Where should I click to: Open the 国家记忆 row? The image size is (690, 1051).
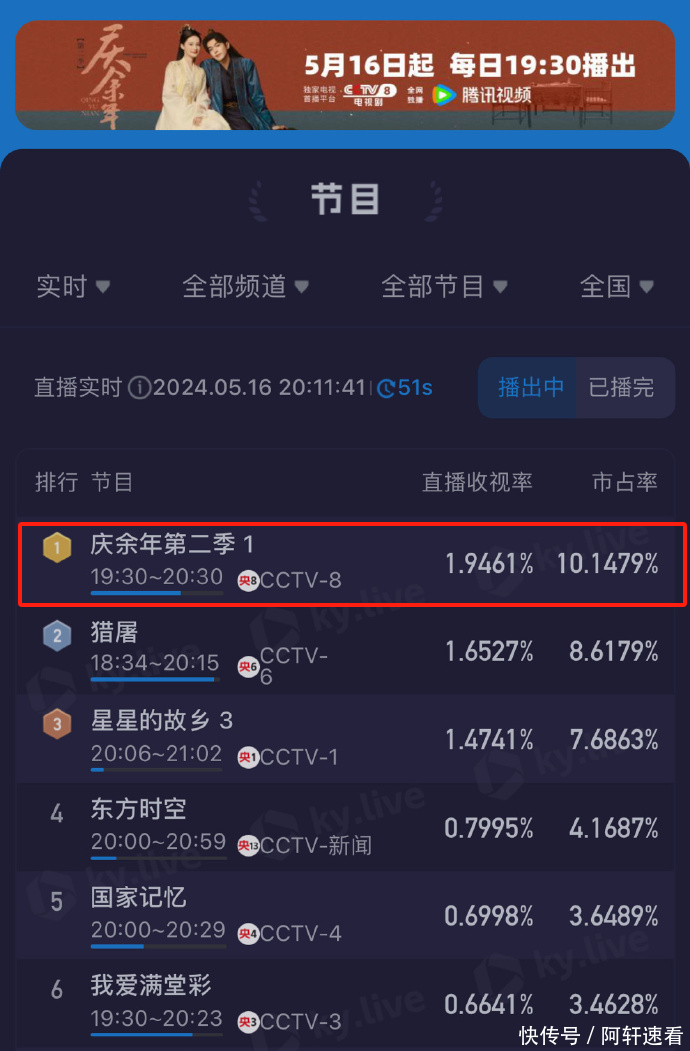click(x=352, y=915)
